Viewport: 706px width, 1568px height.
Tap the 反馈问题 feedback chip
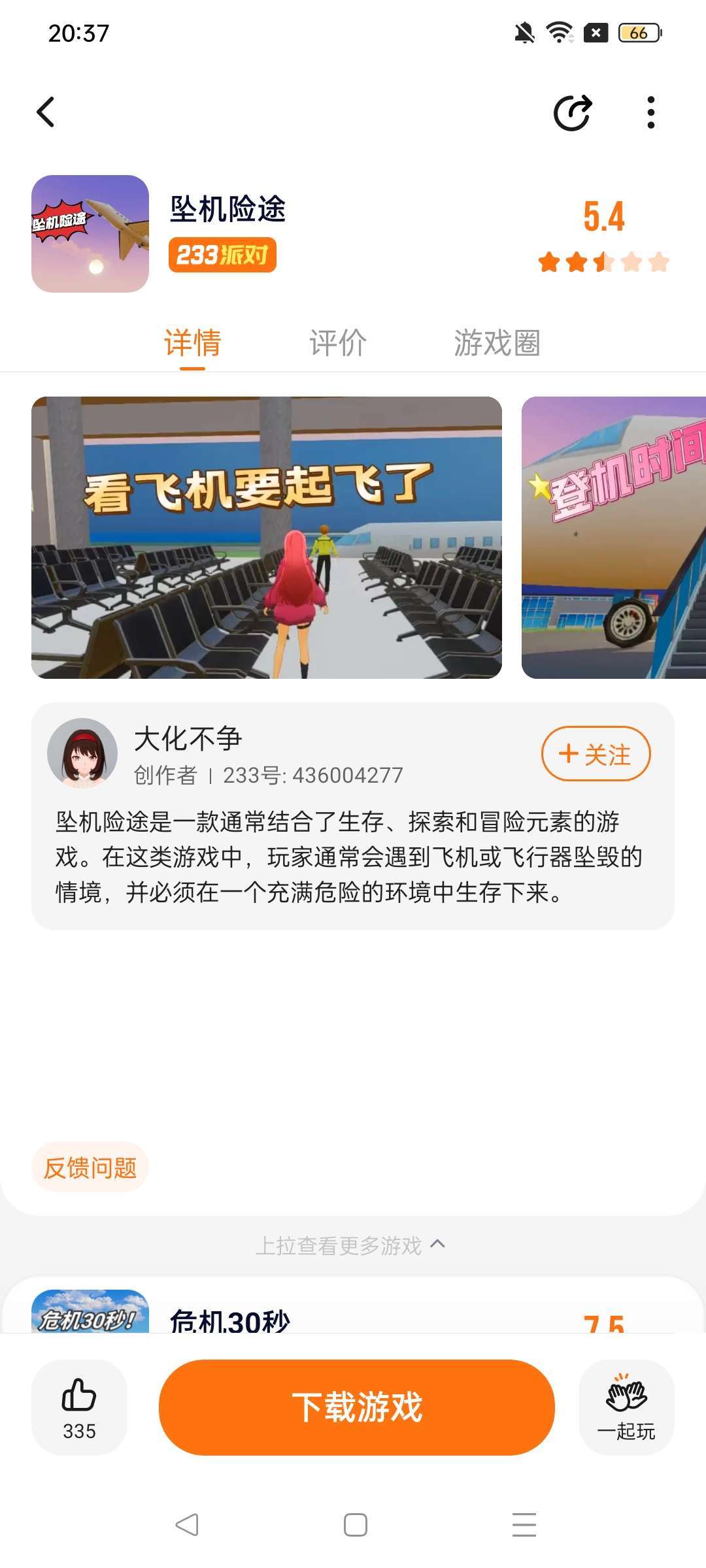tap(90, 1168)
